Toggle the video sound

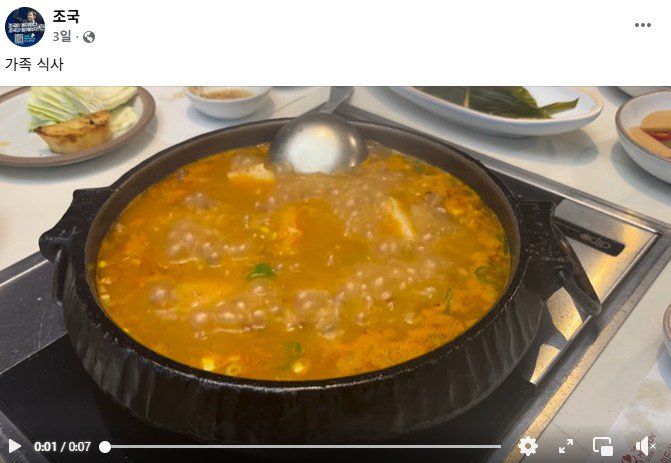coord(644,446)
